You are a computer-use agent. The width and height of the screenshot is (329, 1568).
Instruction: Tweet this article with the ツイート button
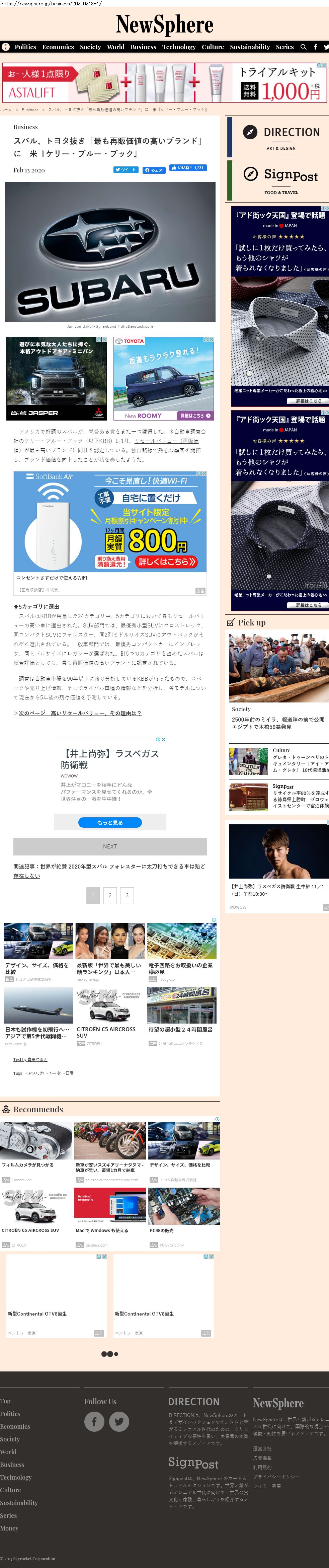(126, 170)
